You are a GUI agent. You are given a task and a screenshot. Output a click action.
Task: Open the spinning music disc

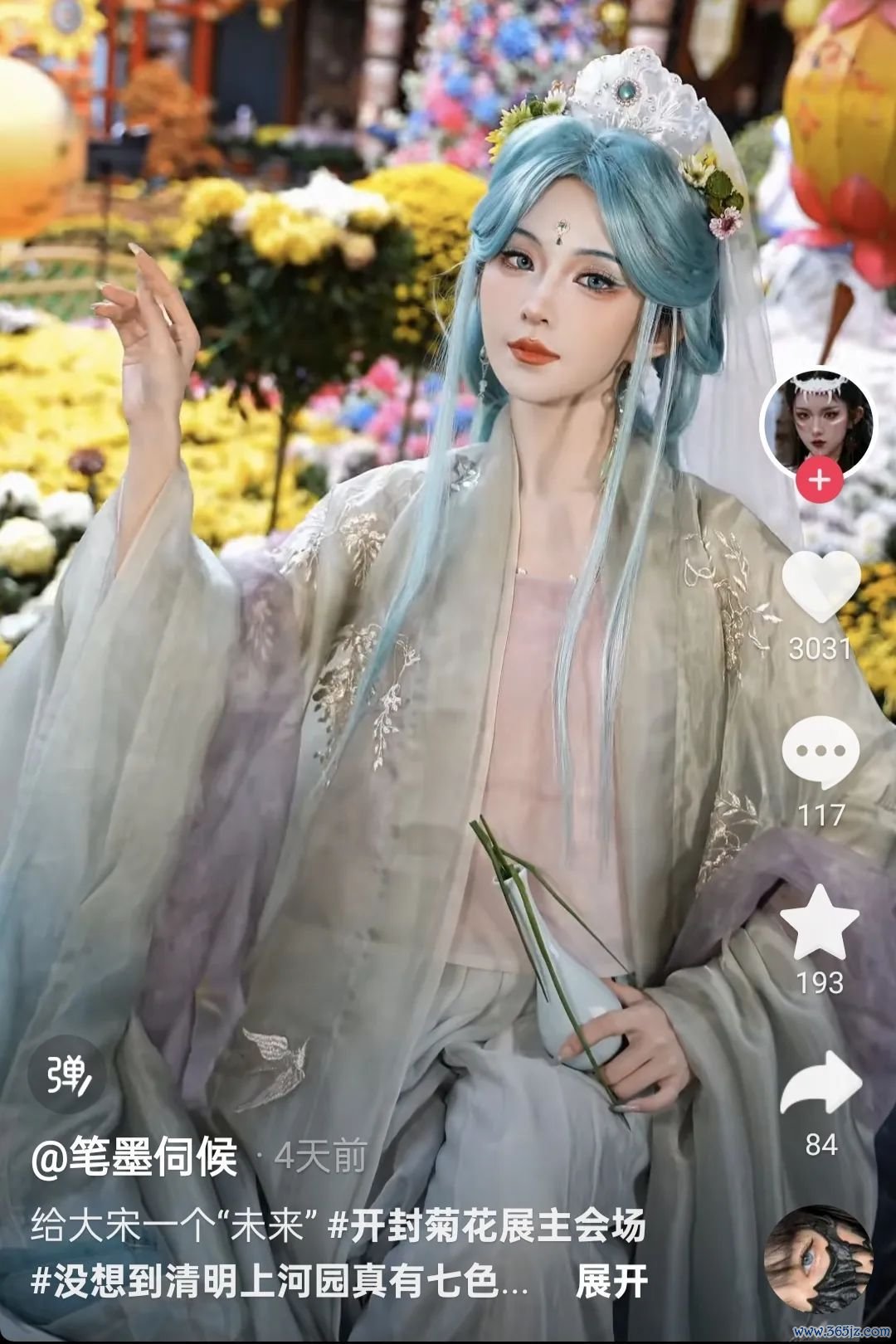click(818, 1259)
